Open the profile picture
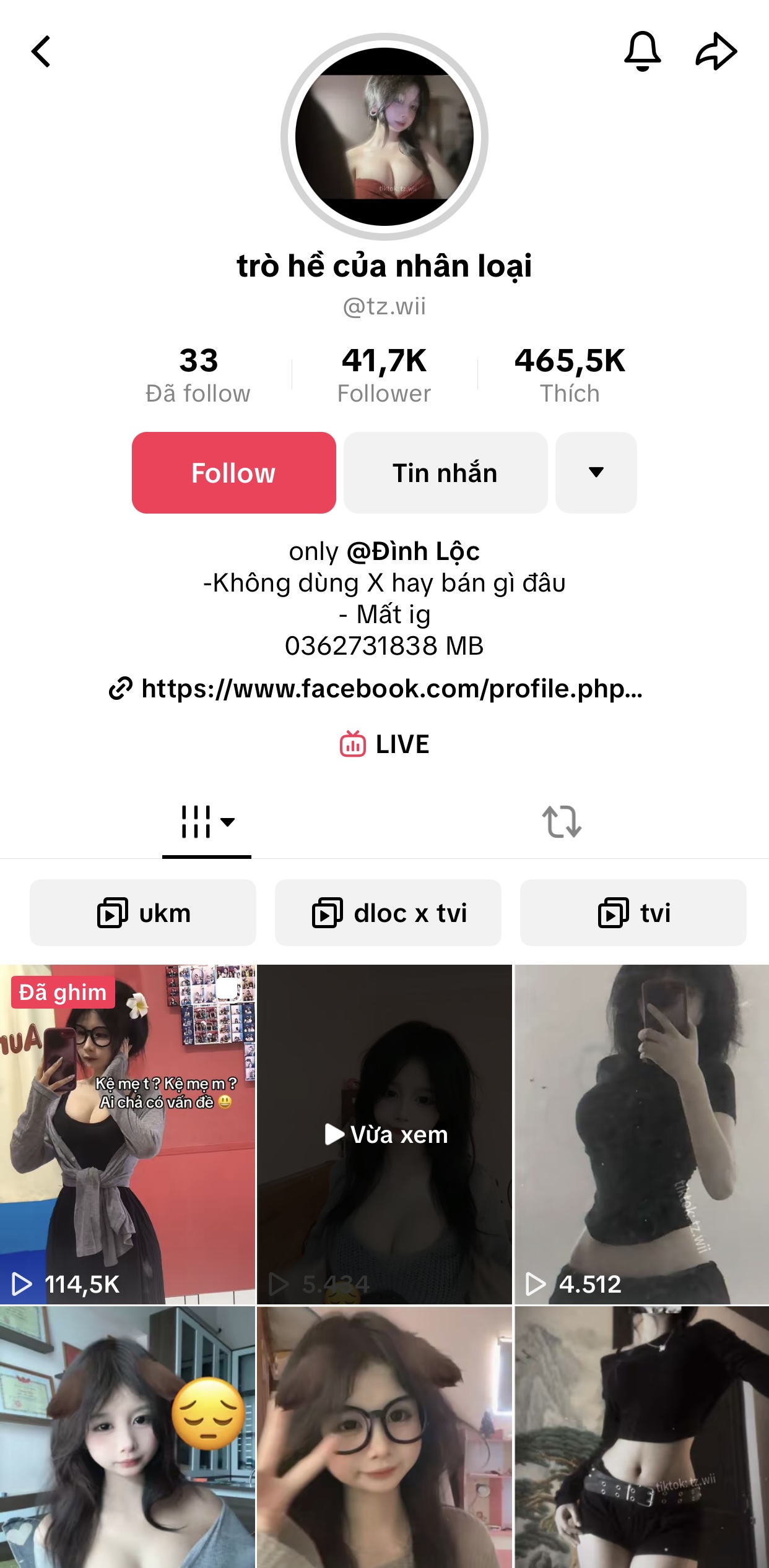769x1568 pixels. pyautogui.click(x=384, y=137)
